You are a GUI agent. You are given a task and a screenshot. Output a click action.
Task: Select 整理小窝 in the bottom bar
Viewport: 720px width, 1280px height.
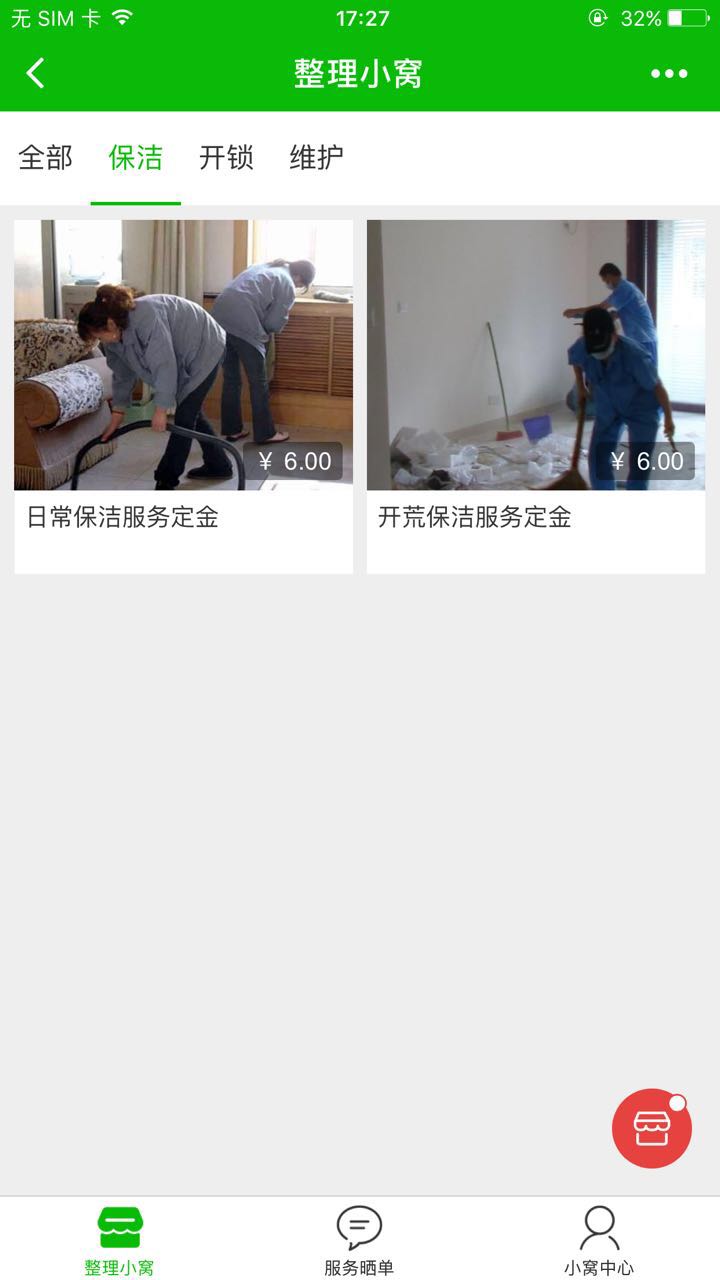pos(120,1240)
